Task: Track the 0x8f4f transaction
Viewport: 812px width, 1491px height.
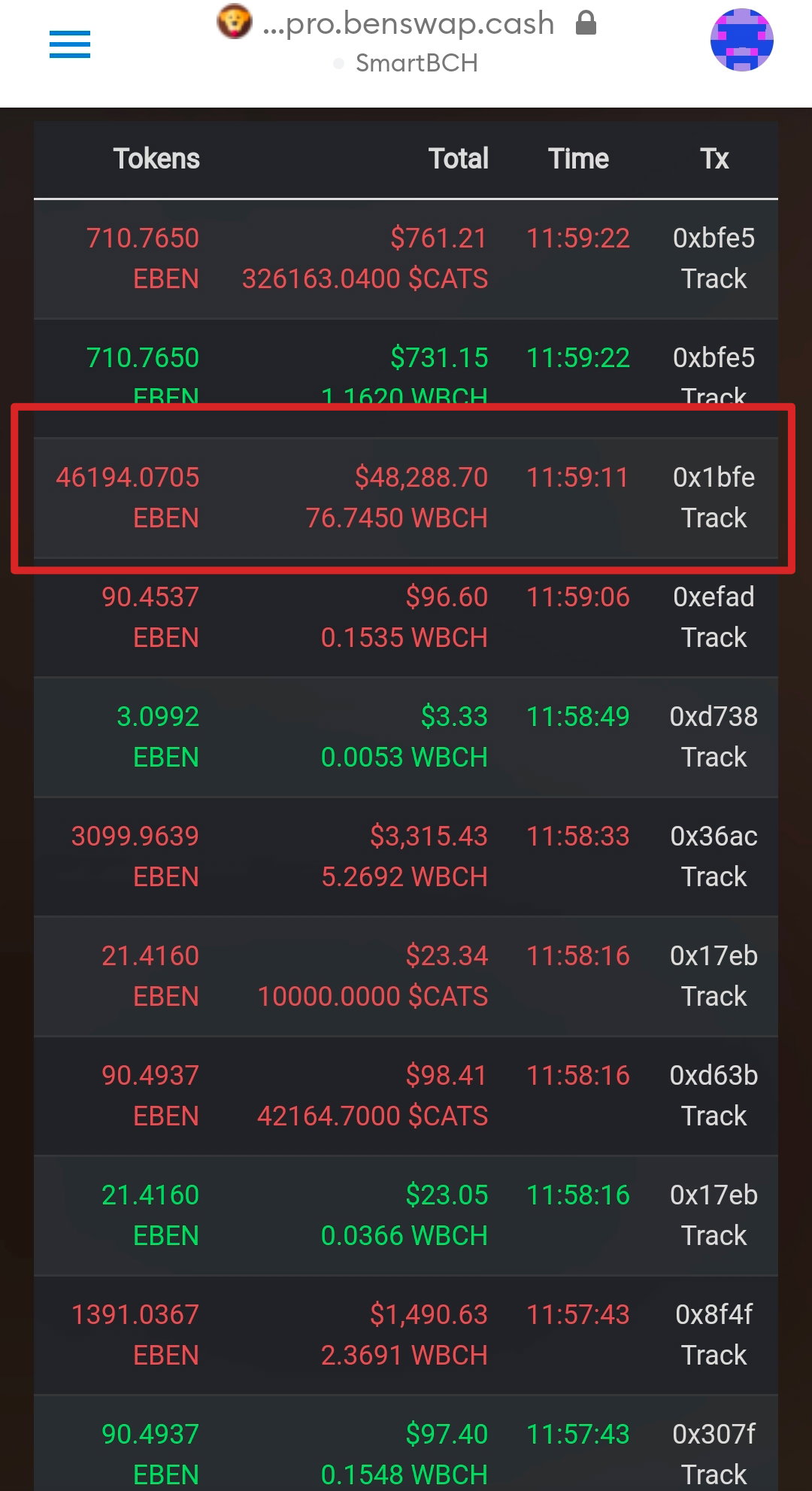Action: tap(714, 1355)
